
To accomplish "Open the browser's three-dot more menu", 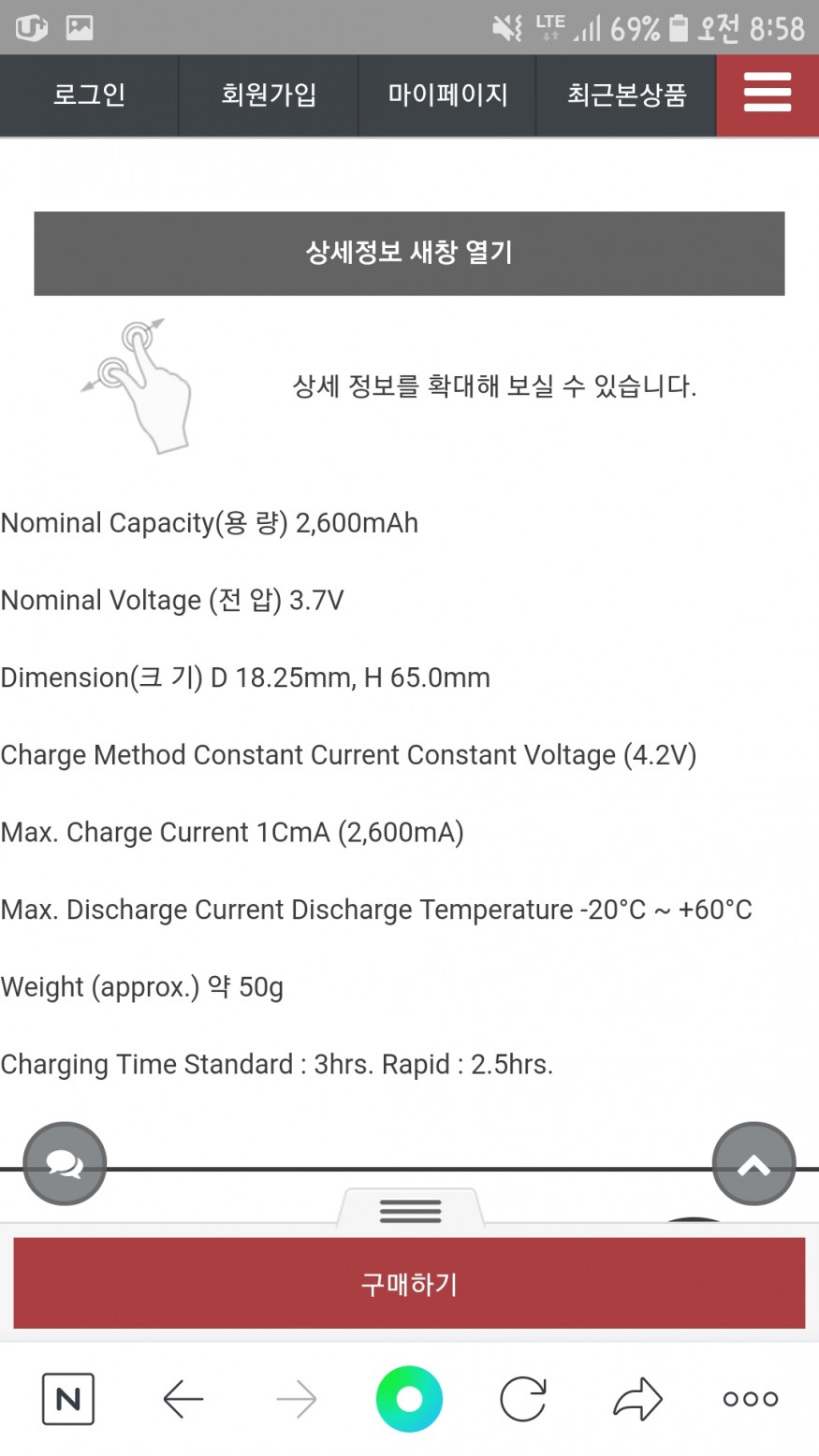I will coord(751,1399).
